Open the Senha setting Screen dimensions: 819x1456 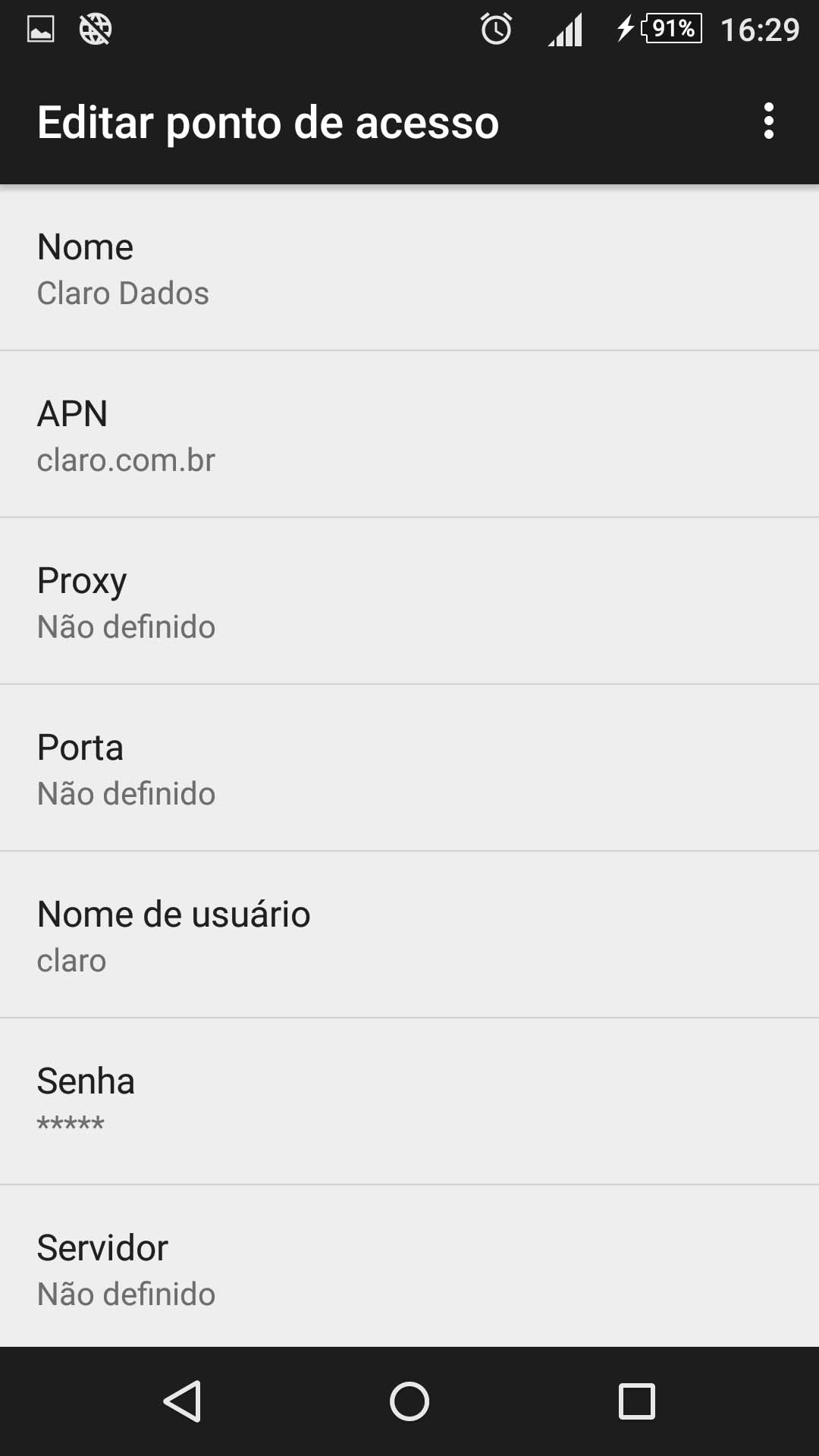[409, 1102]
